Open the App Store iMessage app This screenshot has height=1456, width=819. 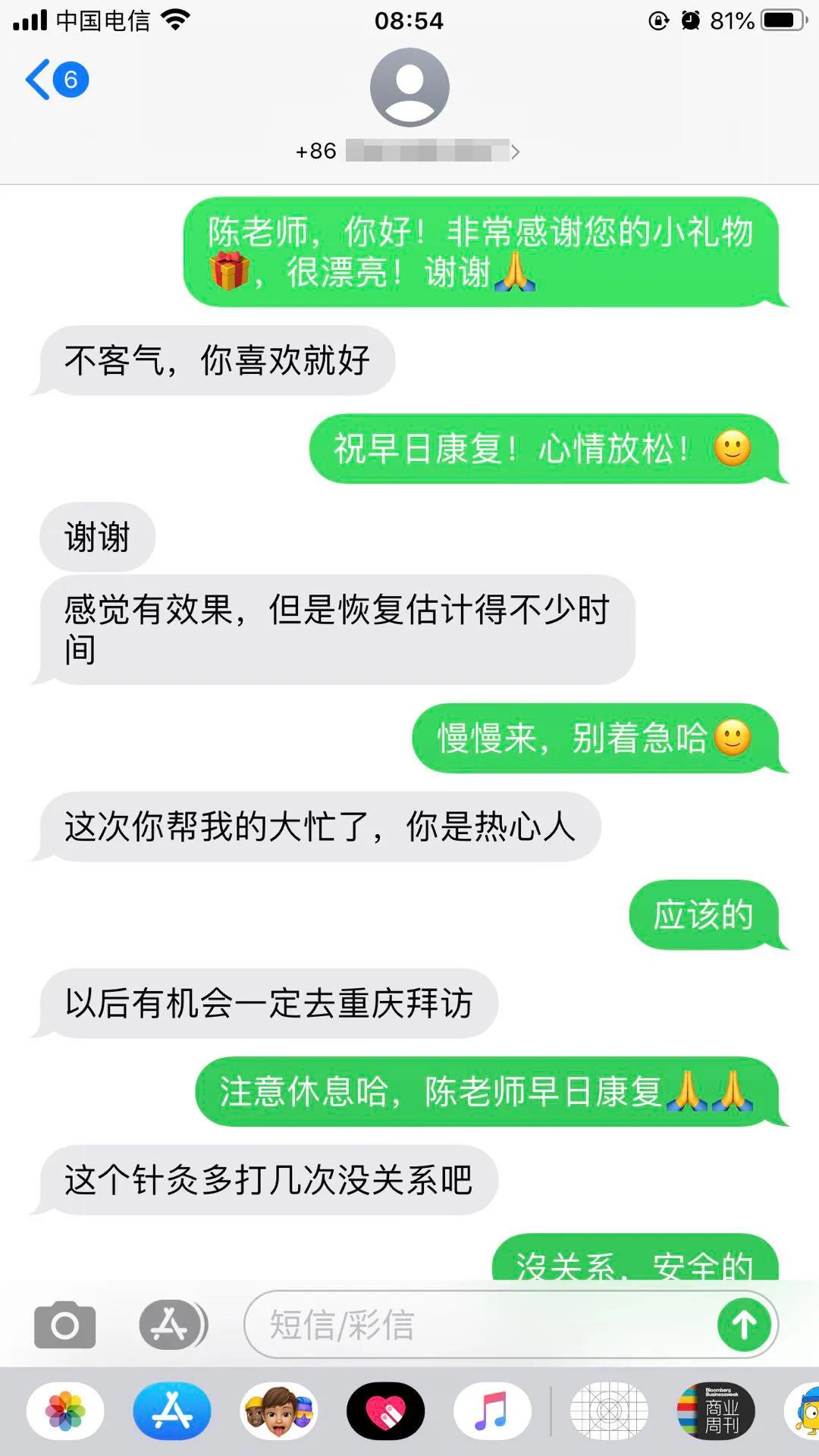click(172, 1411)
